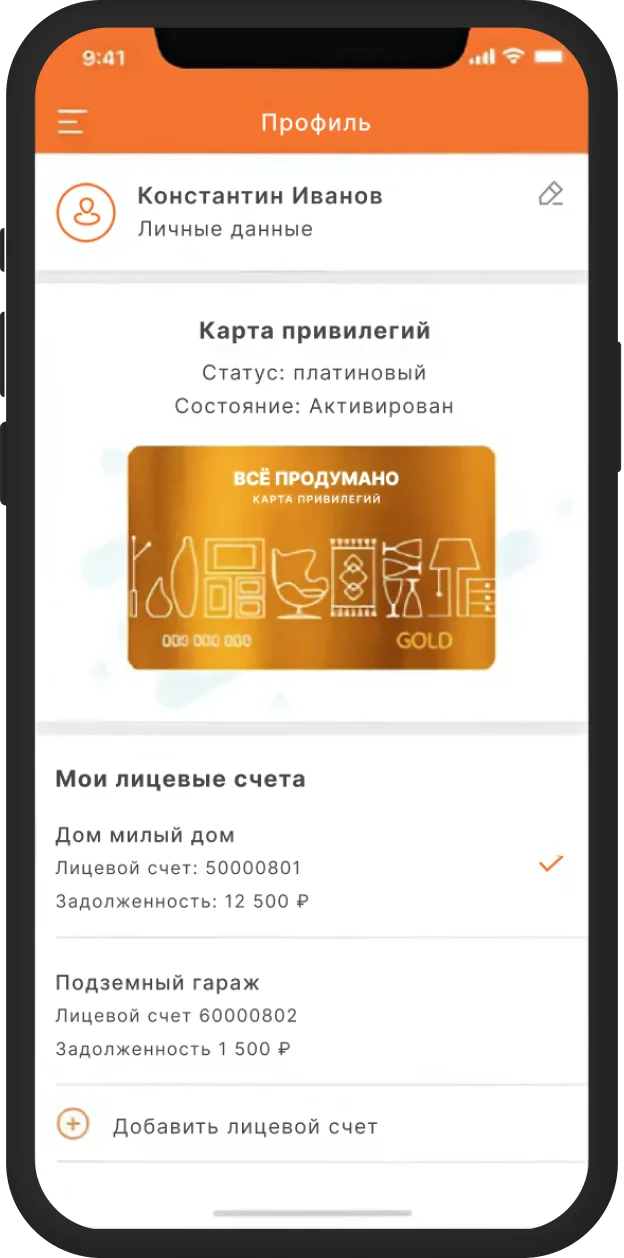
Task: Open Константин Иванов personal data row
Action: 258,211
